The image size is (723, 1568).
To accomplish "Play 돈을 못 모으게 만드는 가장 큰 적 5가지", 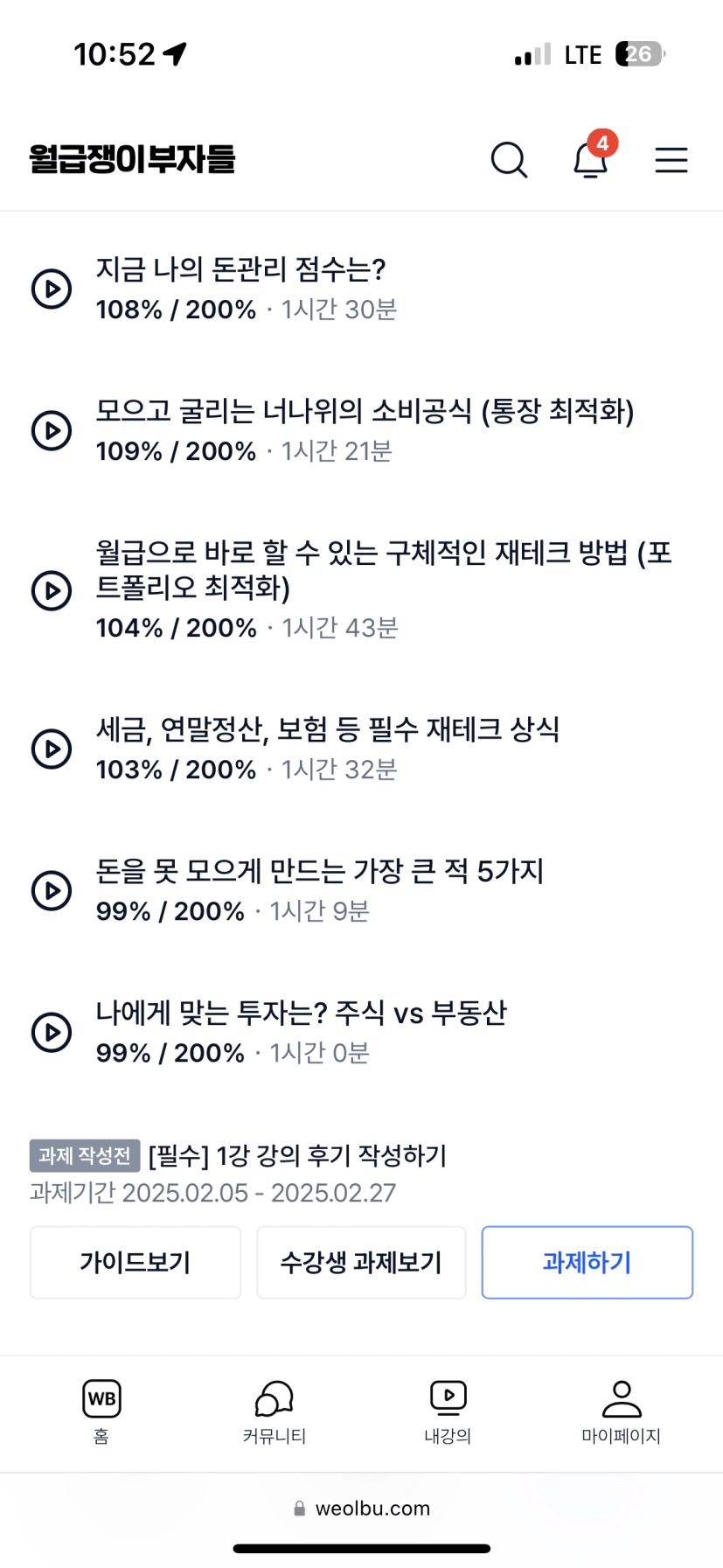I will click(x=52, y=890).
